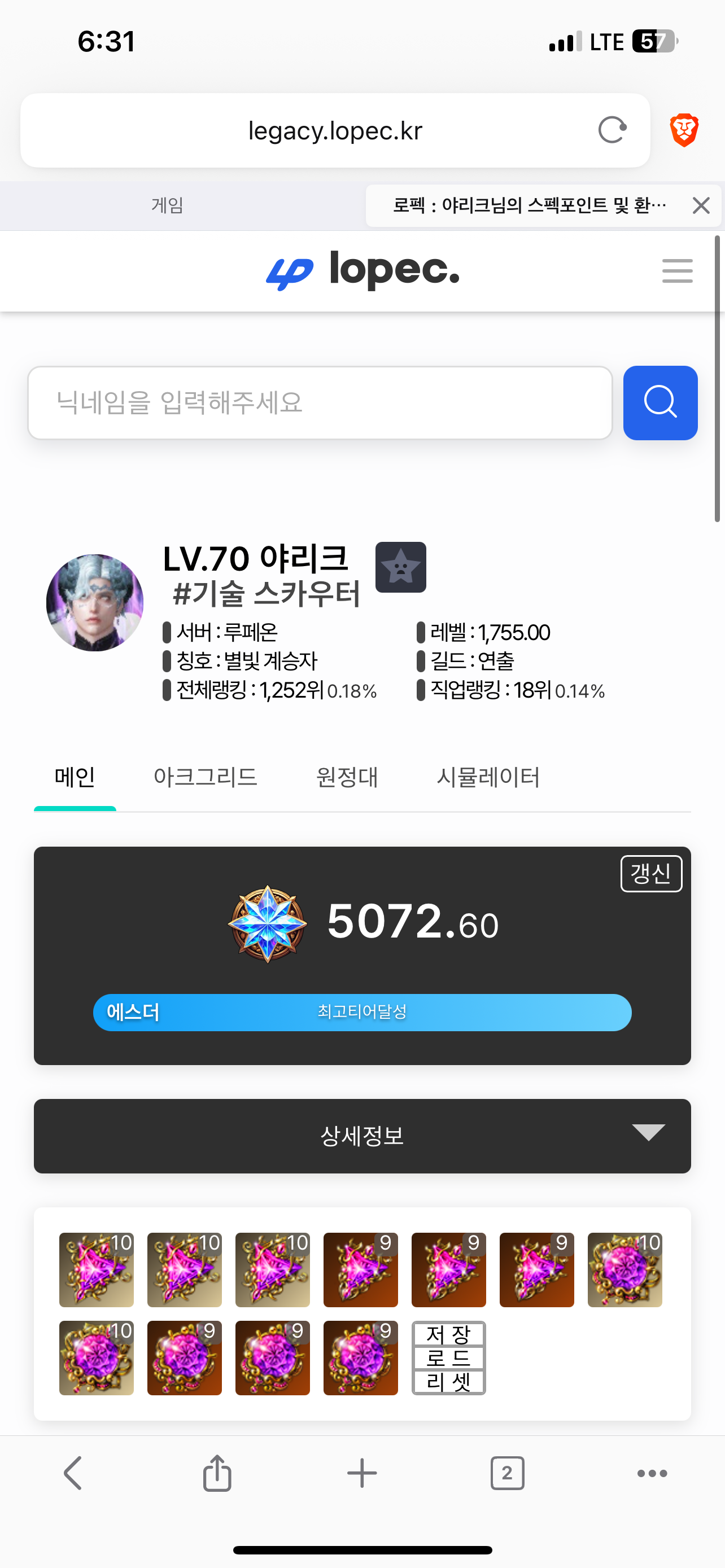This screenshot has height=1568, width=725.
Task: Favorite 야리크 with the star icon
Action: [x=400, y=567]
